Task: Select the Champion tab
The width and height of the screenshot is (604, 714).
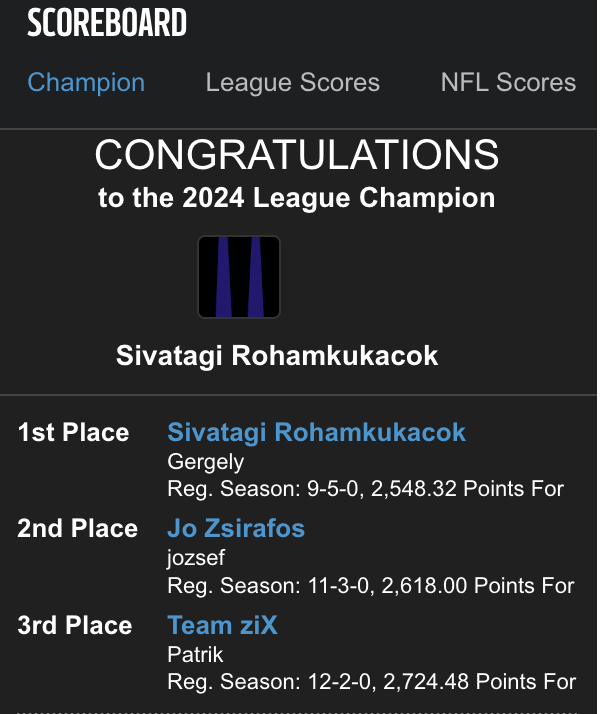Action: [x=86, y=83]
